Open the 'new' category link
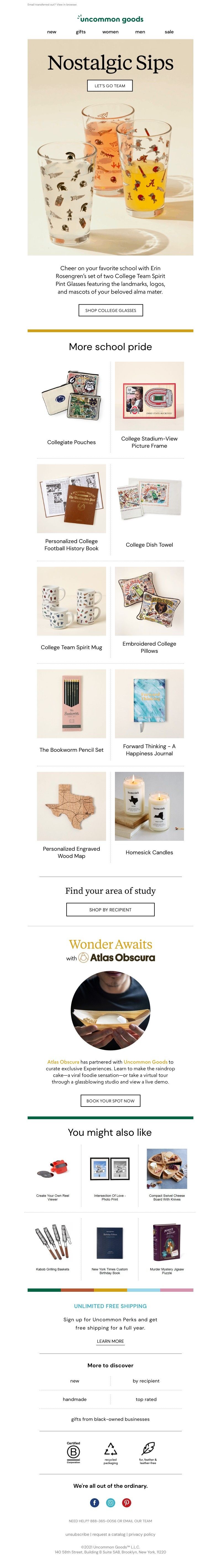 click(x=52, y=32)
